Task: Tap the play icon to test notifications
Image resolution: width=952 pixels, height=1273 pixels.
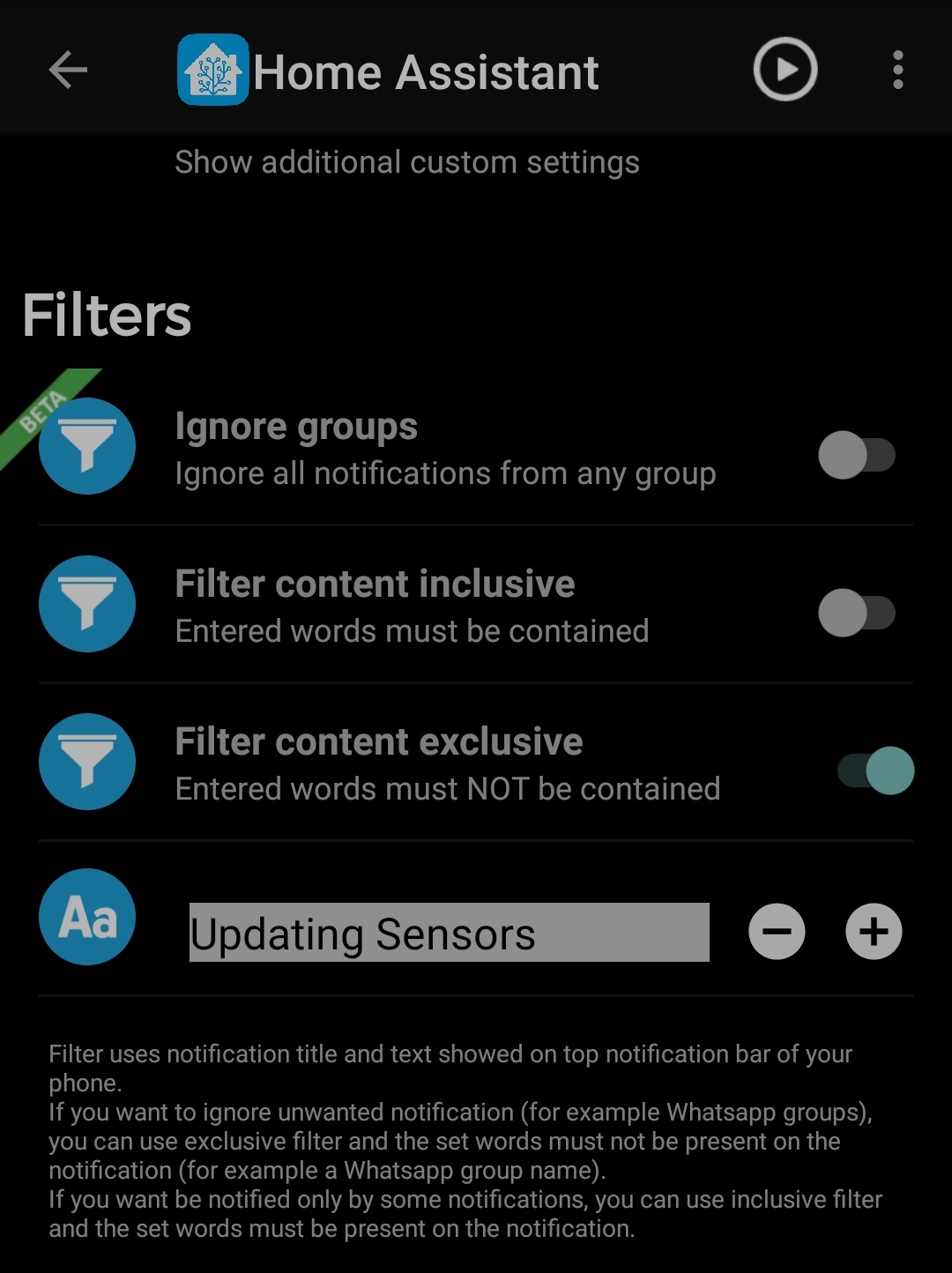Action: 785,71
